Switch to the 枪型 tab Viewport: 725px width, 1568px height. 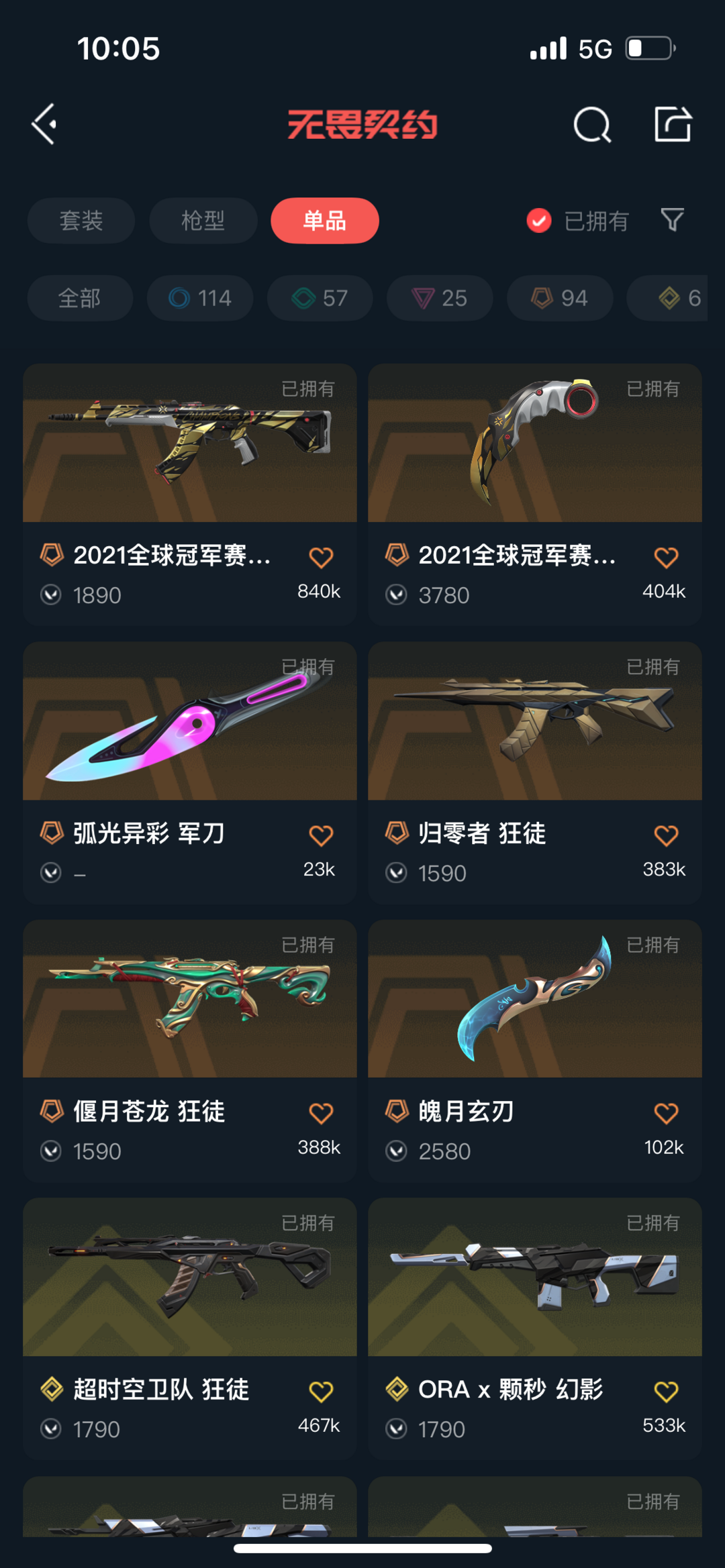[203, 220]
